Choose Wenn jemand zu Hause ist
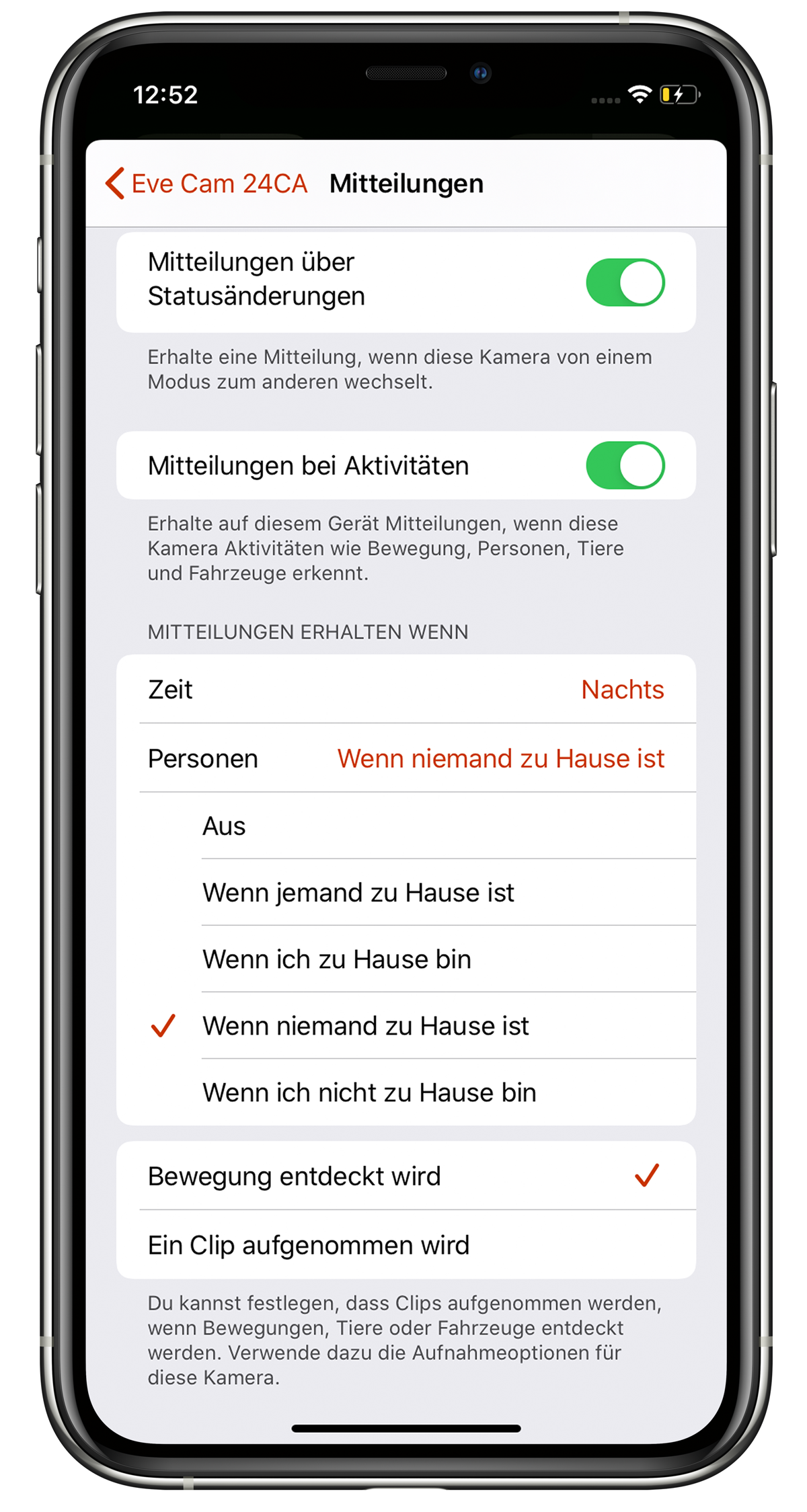Image resolution: width=807 pixels, height=1512 pixels. pyautogui.click(x=406, y=892)
